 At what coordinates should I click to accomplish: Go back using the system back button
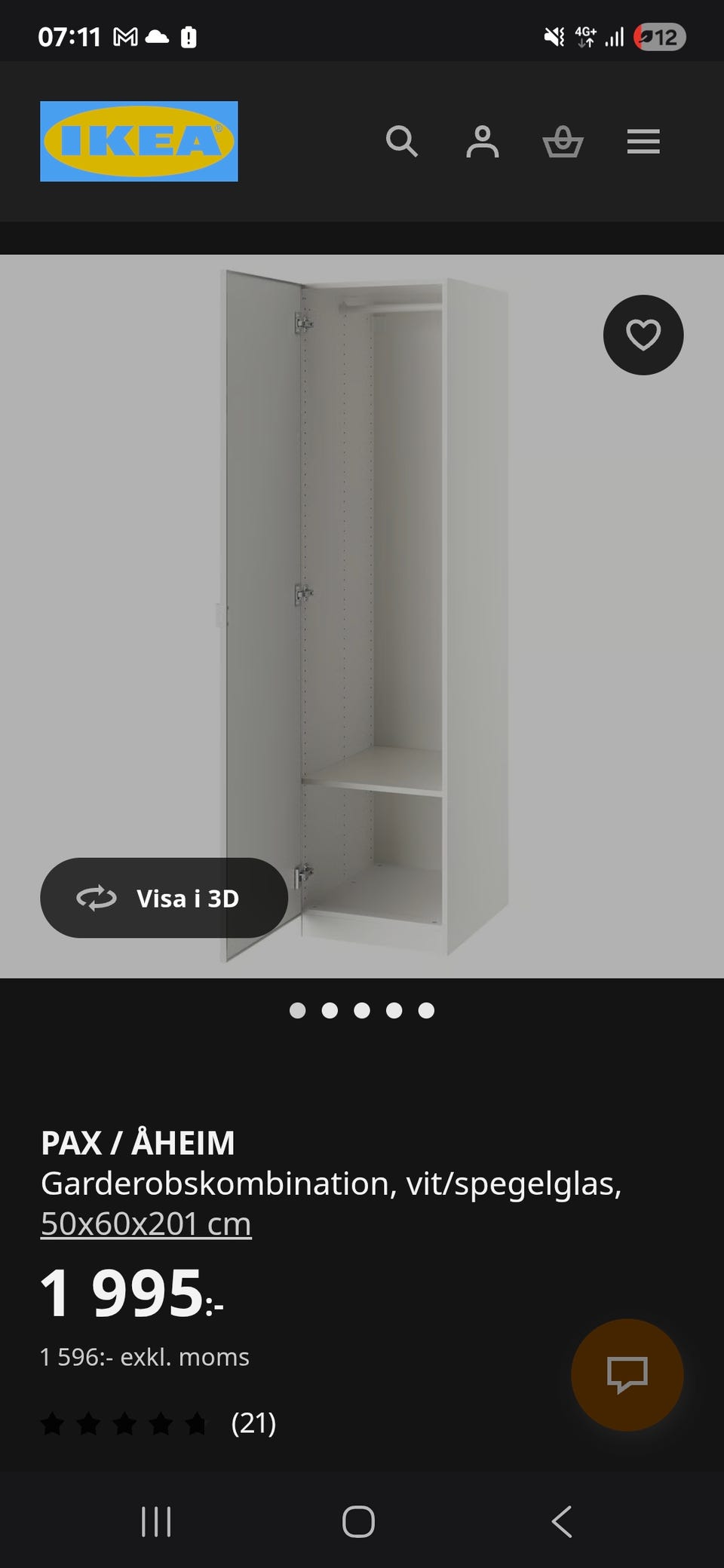[x=562, y=1522]
